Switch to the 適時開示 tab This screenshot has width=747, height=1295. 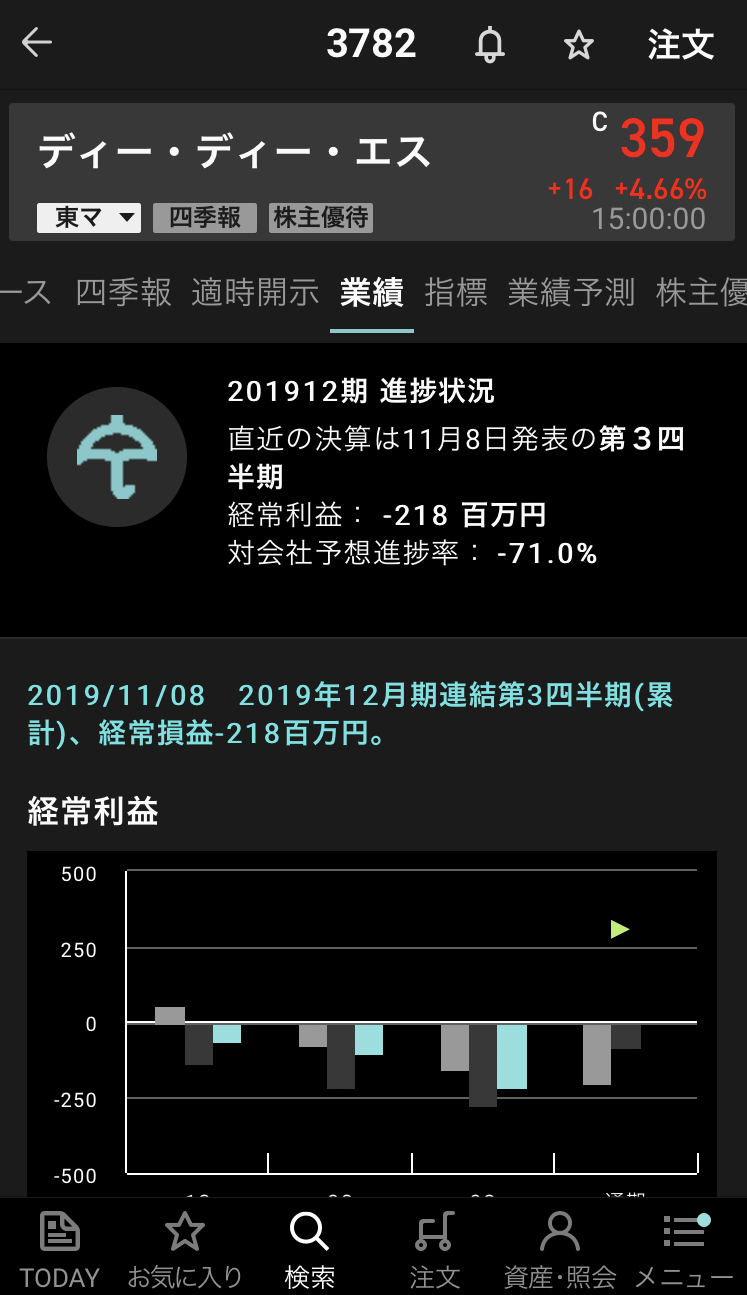point(255,292)
